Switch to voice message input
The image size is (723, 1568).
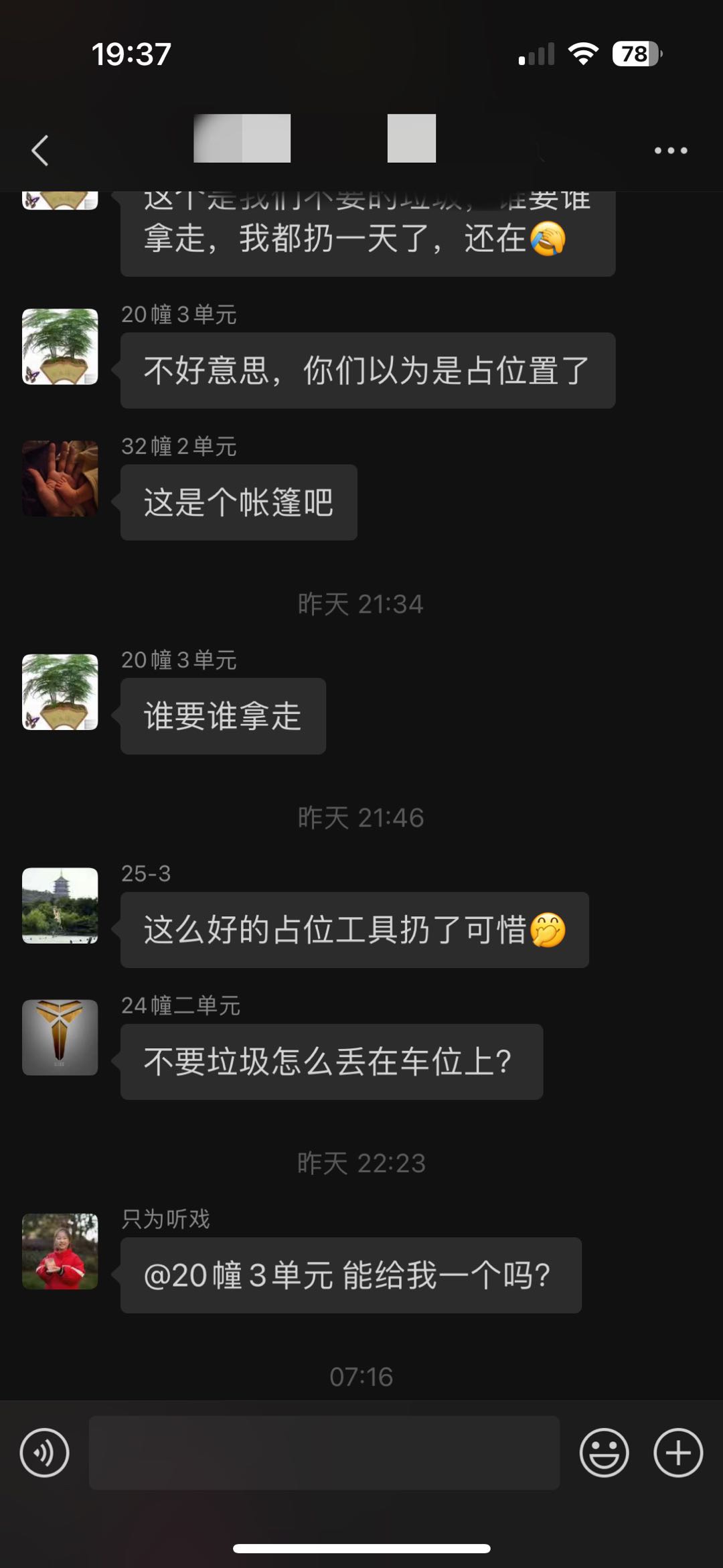(x=44, y=1453)
